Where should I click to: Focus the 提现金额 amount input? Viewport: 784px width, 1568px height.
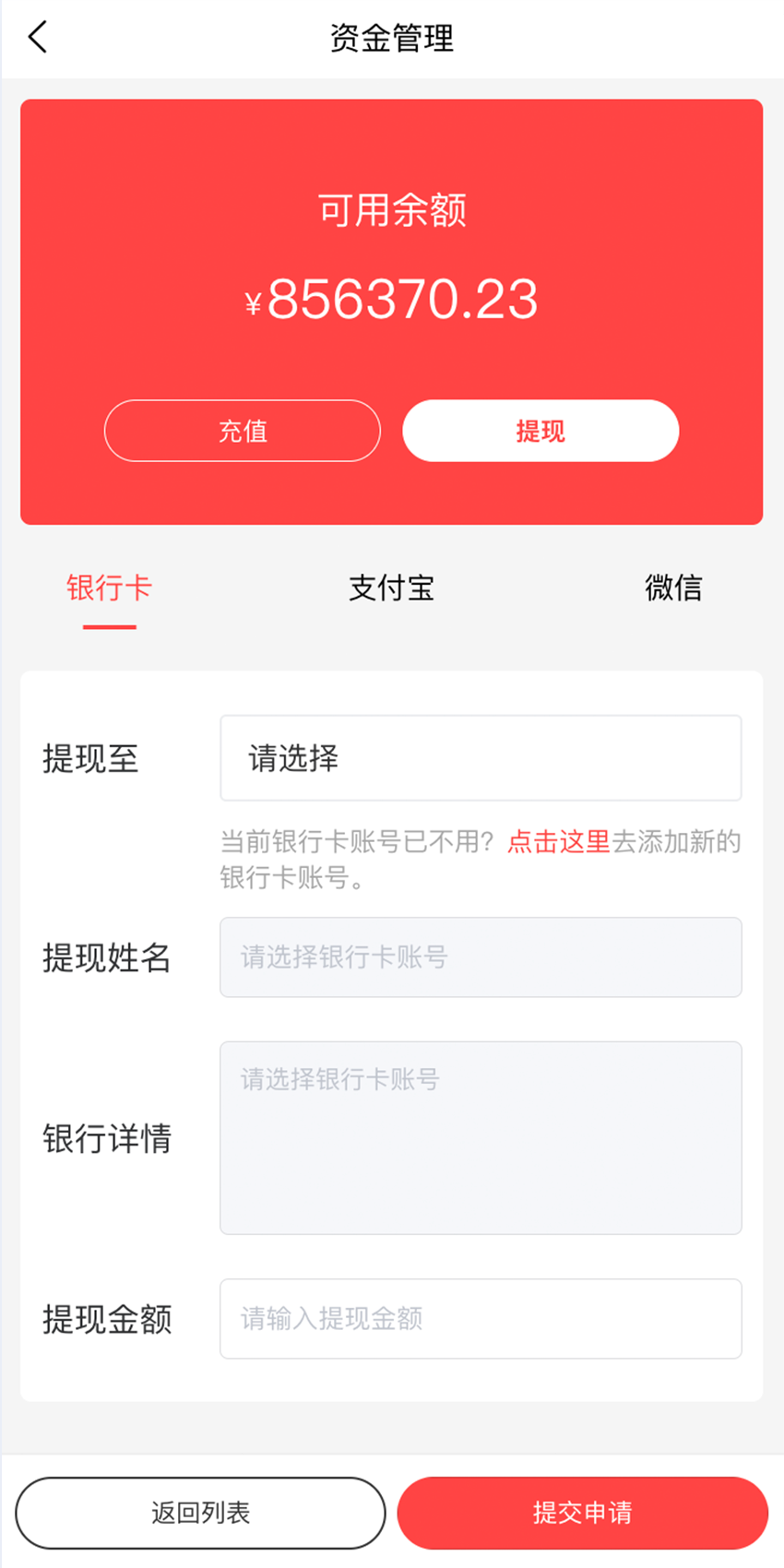click(481, 1319)
